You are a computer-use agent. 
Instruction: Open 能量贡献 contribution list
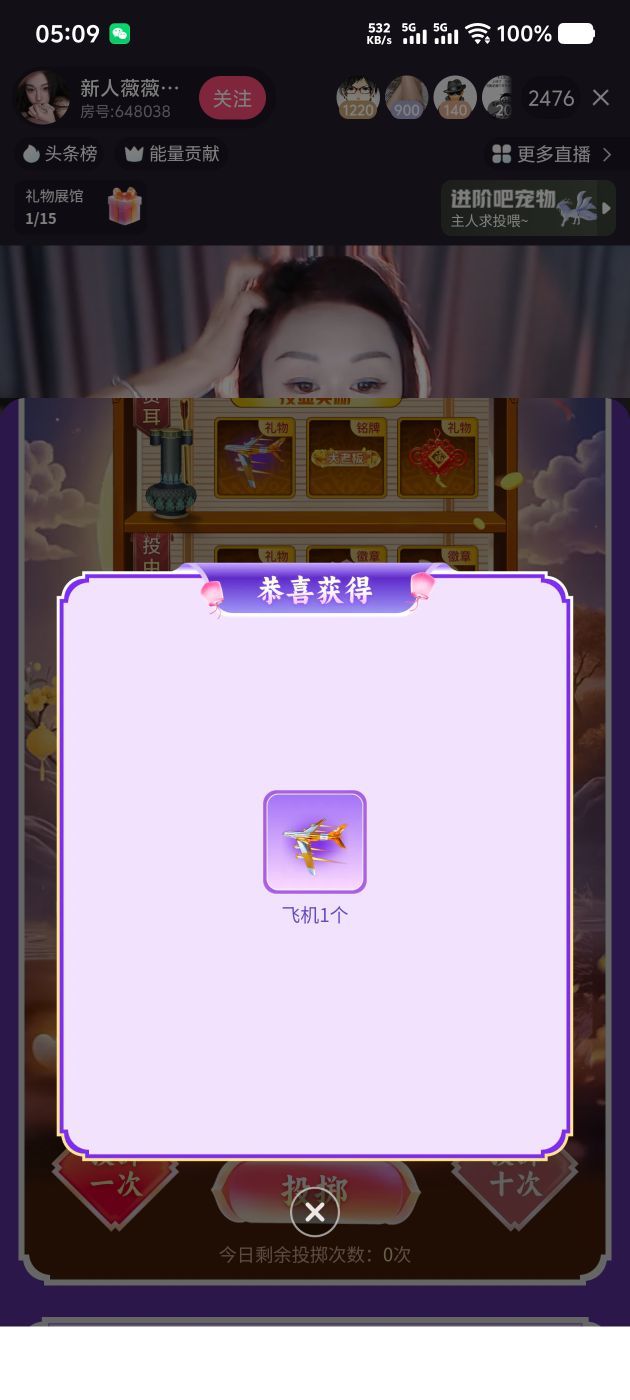[172, 154]
